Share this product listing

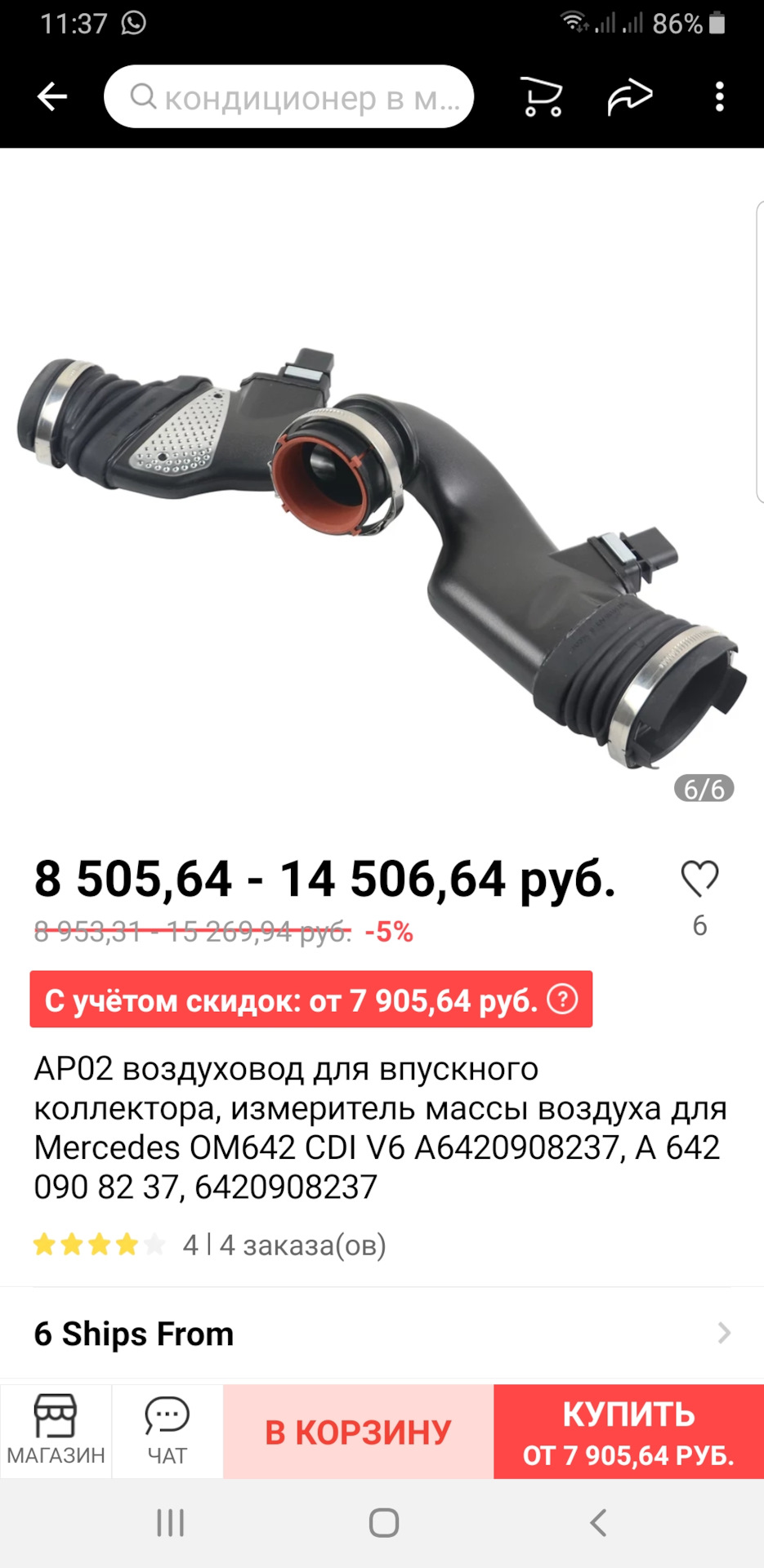pyautogui.click(x=629, y=96)
